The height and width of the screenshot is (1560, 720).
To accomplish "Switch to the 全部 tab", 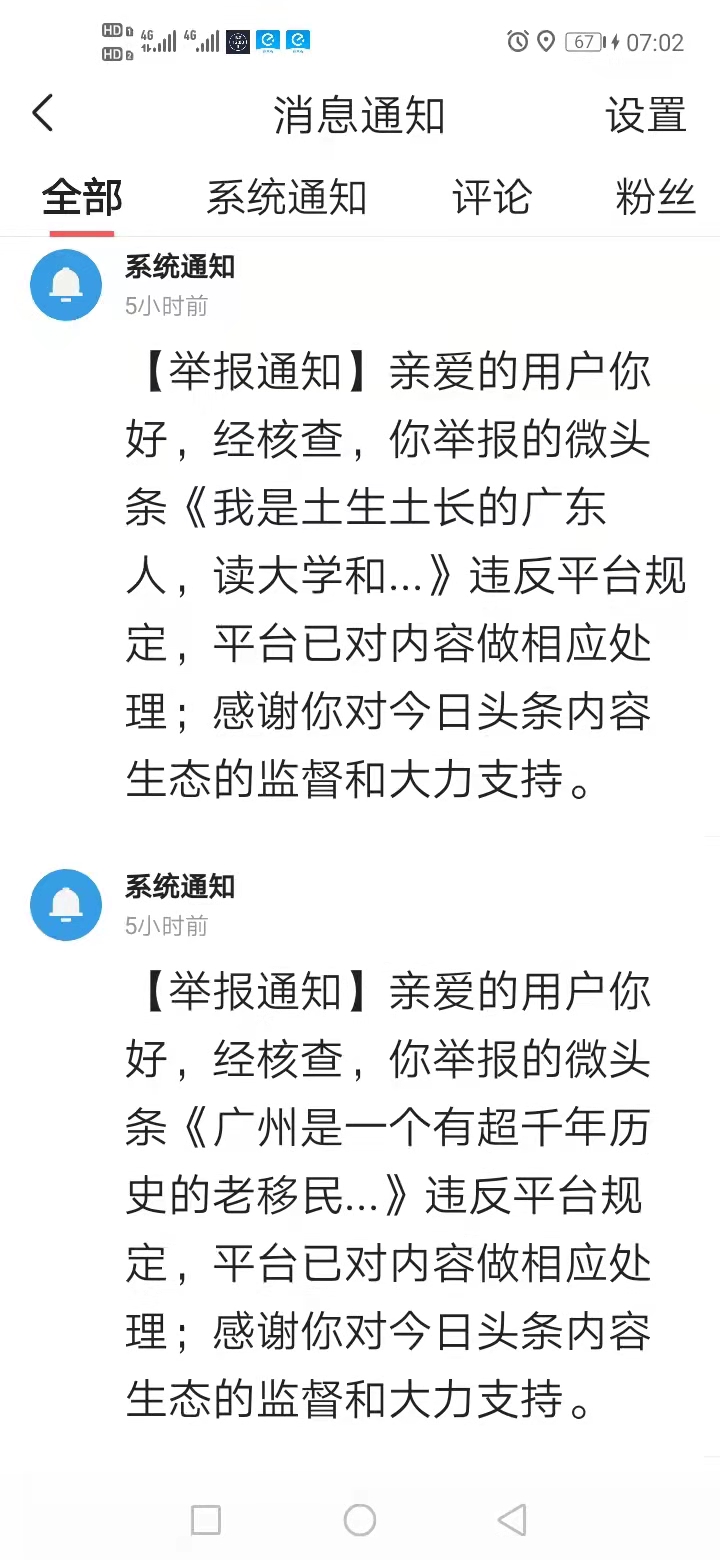I will 82,198.
